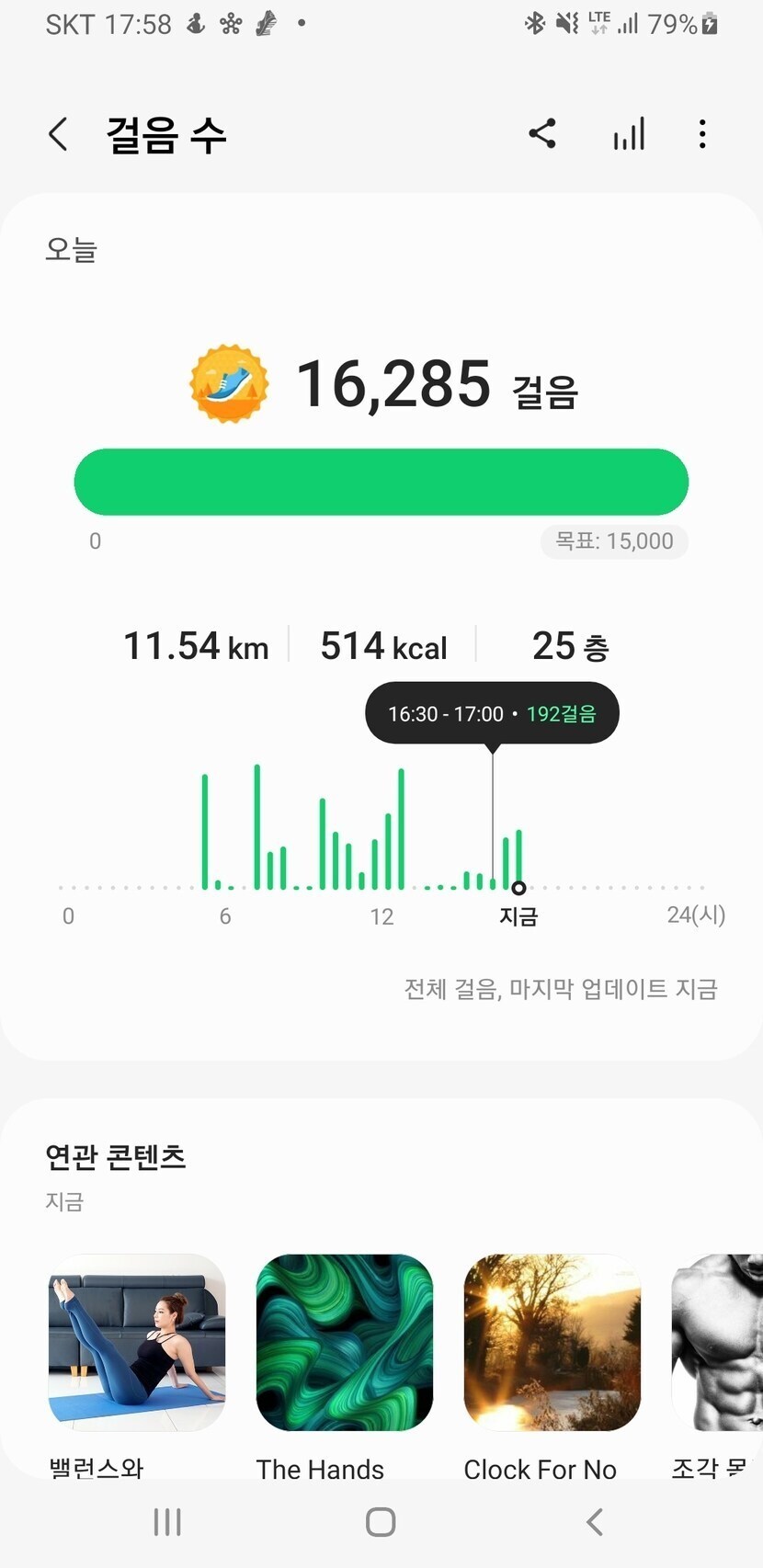Open recent apps from the navigation bar
The height and width of the screenshot is (1568, 763).
click(x=167, y=1522)
